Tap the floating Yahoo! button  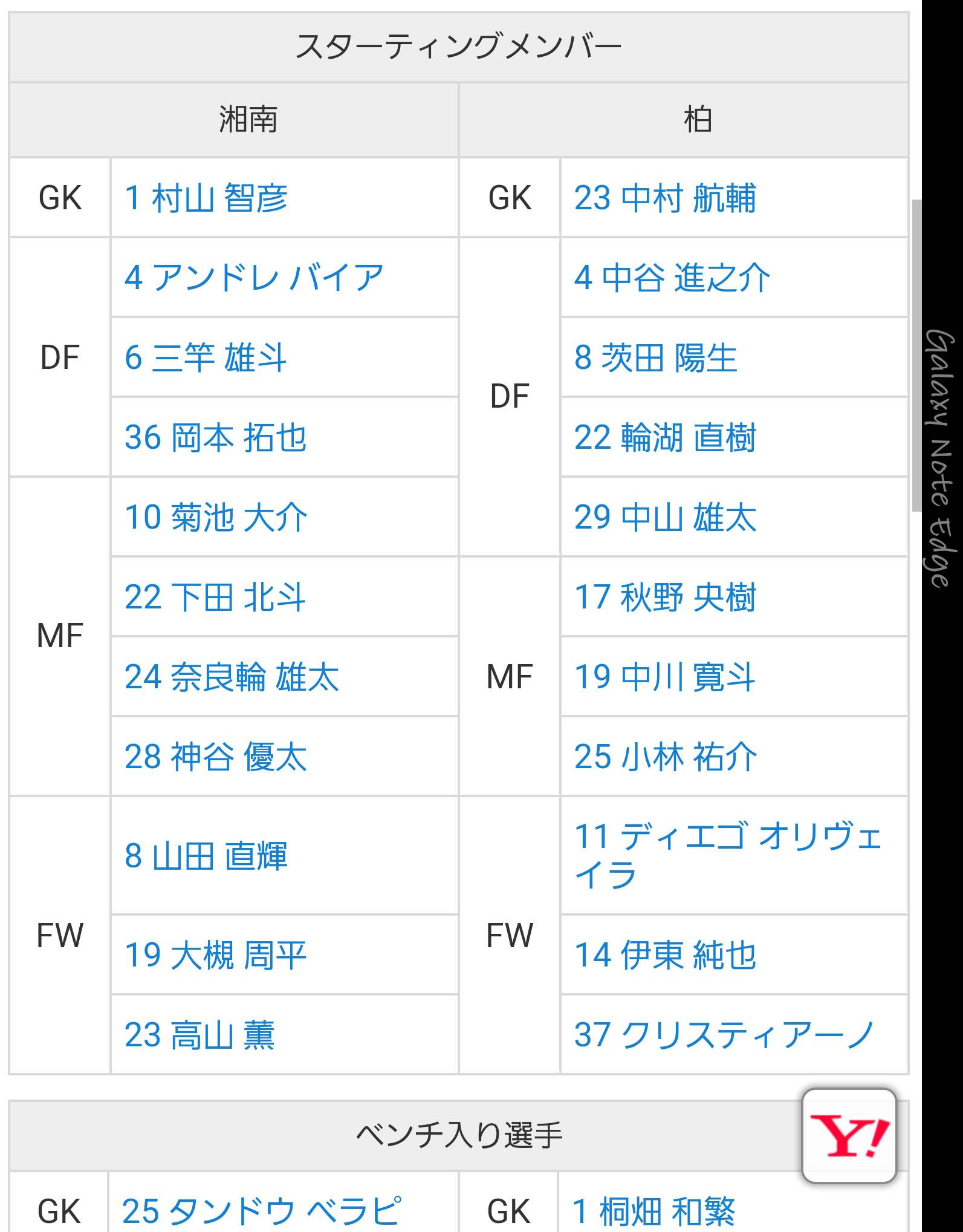(849, 1136)
